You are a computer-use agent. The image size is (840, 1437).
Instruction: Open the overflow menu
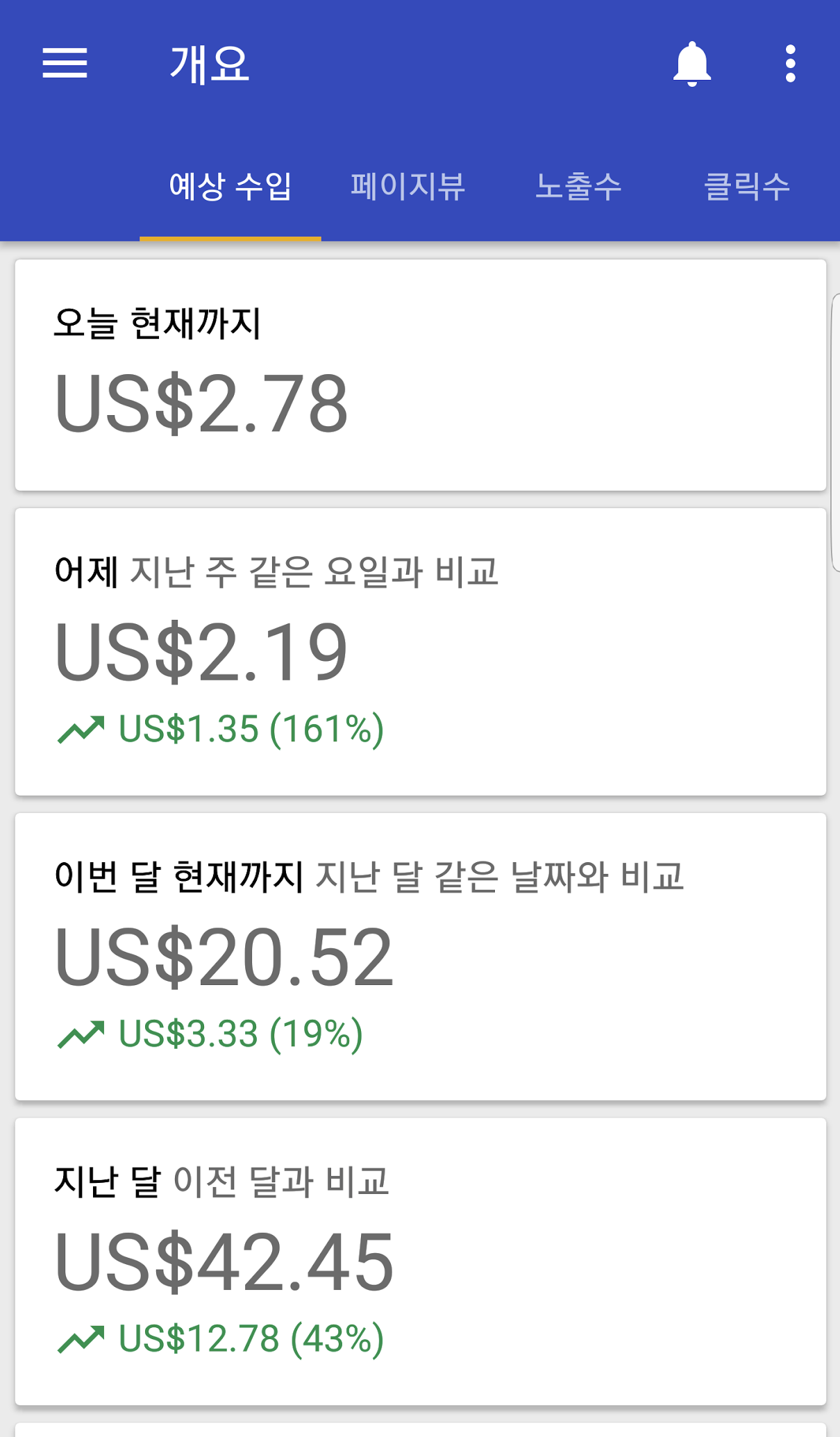[790, 64]
